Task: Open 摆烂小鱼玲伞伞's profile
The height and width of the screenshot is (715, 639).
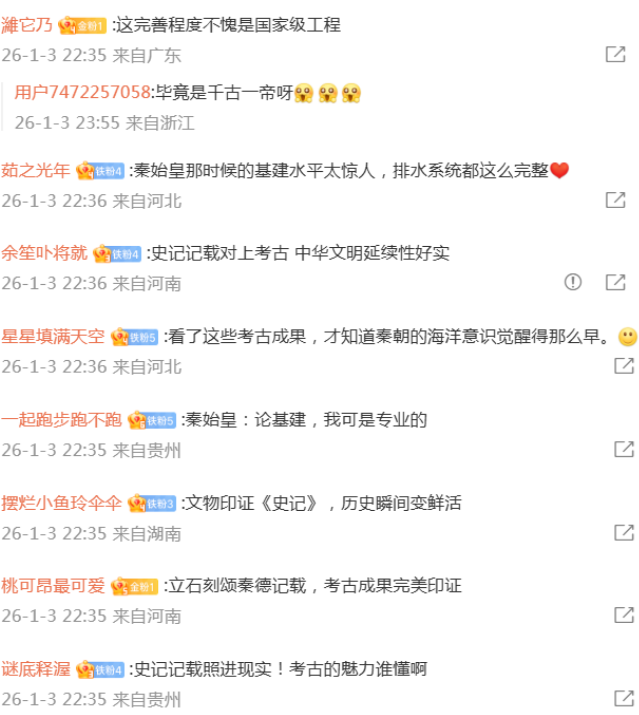Action: coord(61,502)
